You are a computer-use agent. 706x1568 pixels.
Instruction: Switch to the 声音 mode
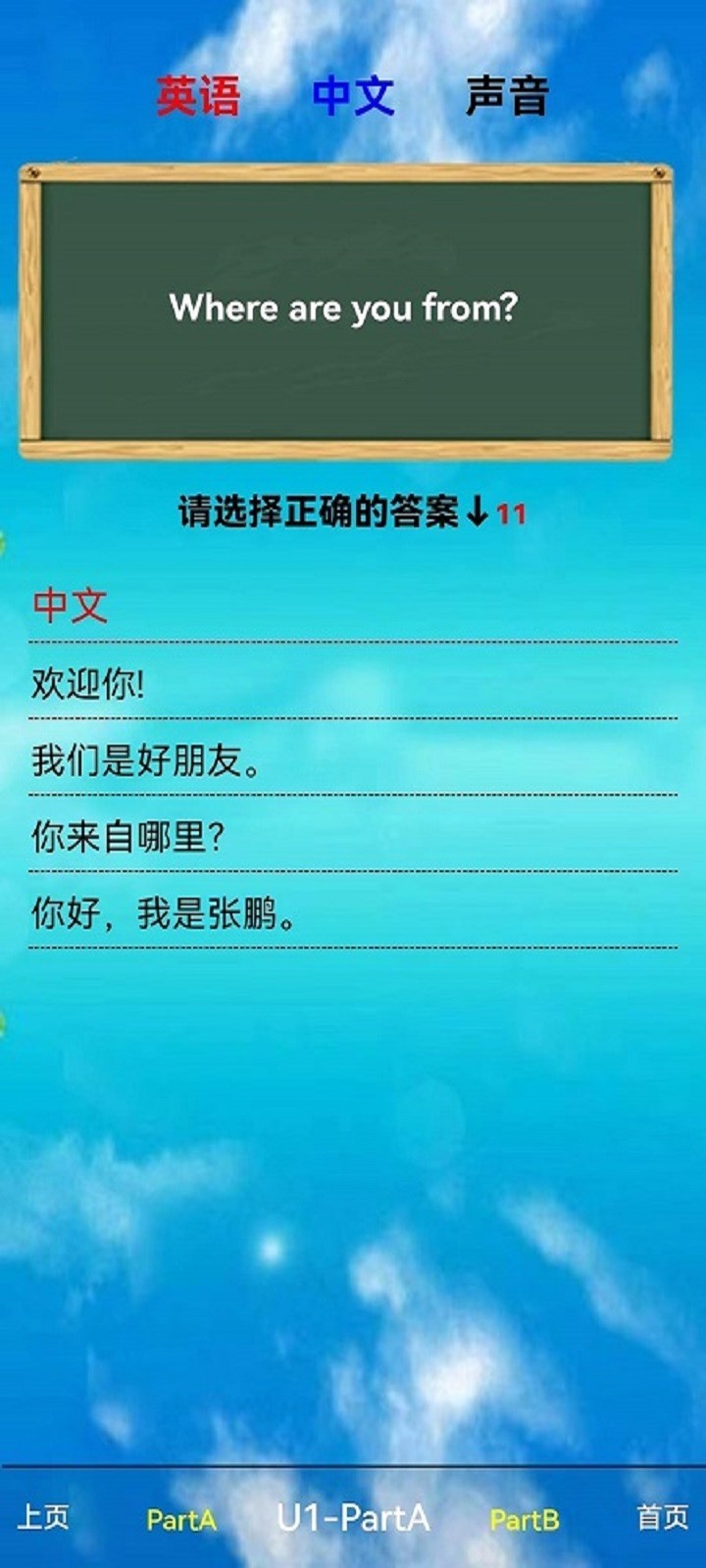point(506,97)
